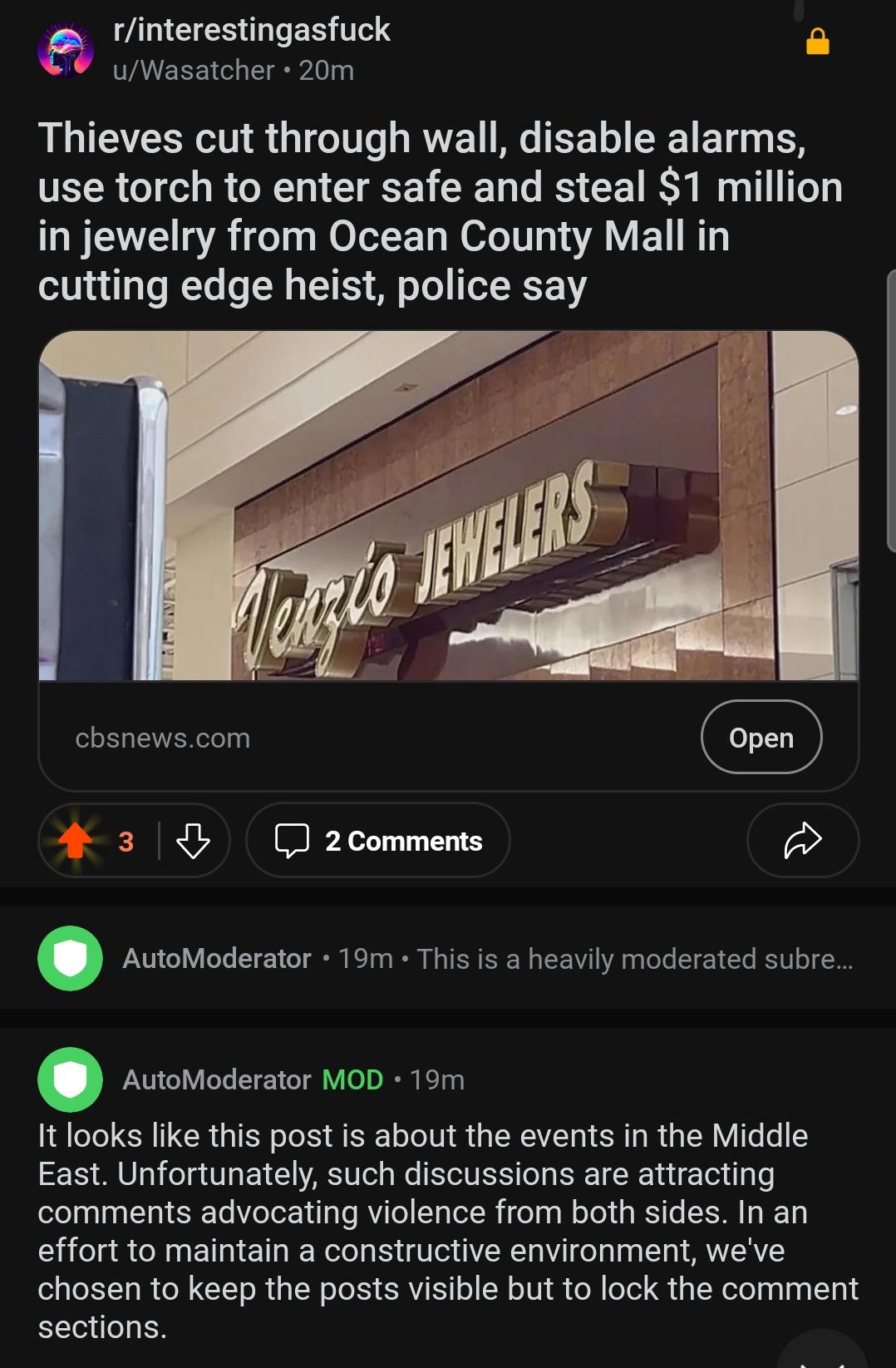Viewport: 896px width, 1368px height.
Task: Share this post
Action: pyautogui.click(x=802, y=841)
